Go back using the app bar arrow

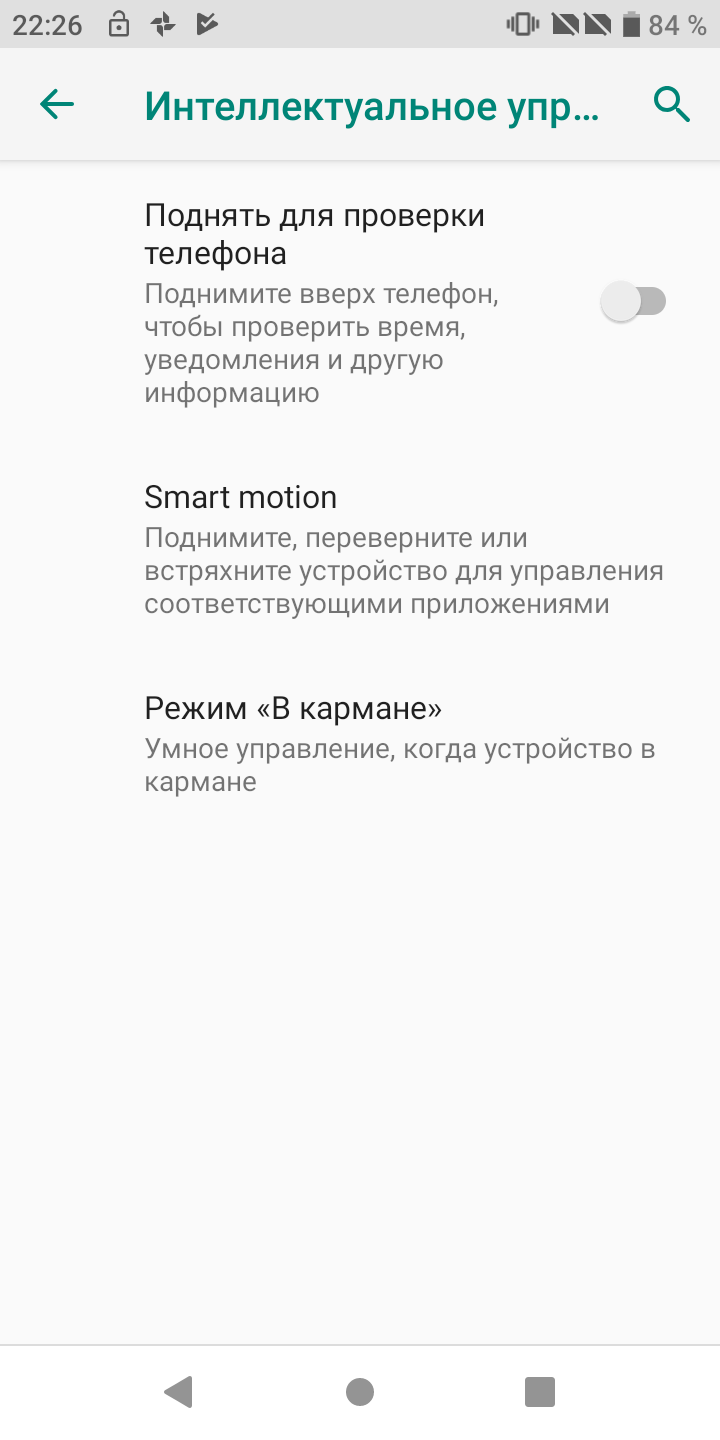57,104
